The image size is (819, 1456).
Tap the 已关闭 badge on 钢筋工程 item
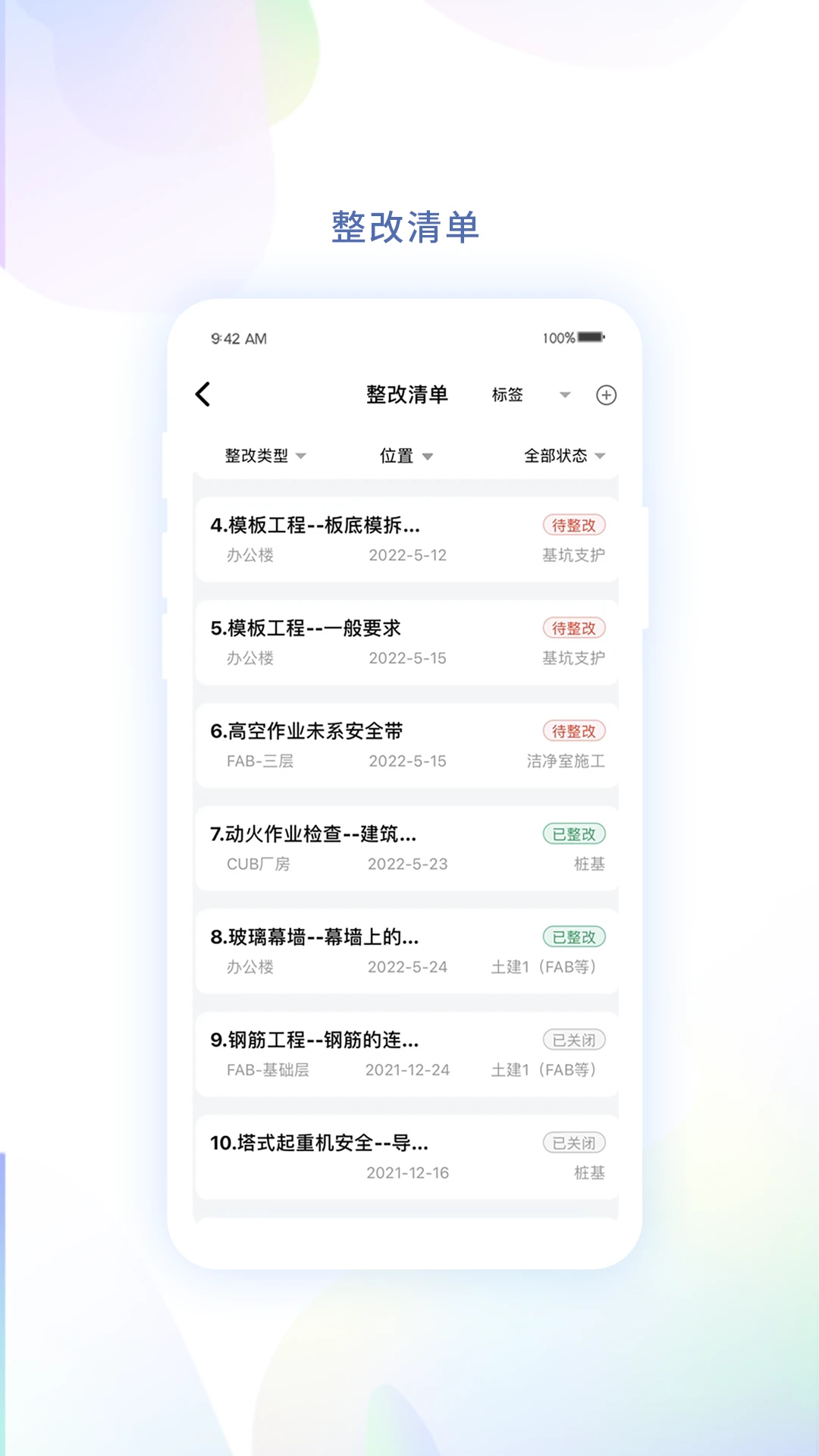[575, 1040]
